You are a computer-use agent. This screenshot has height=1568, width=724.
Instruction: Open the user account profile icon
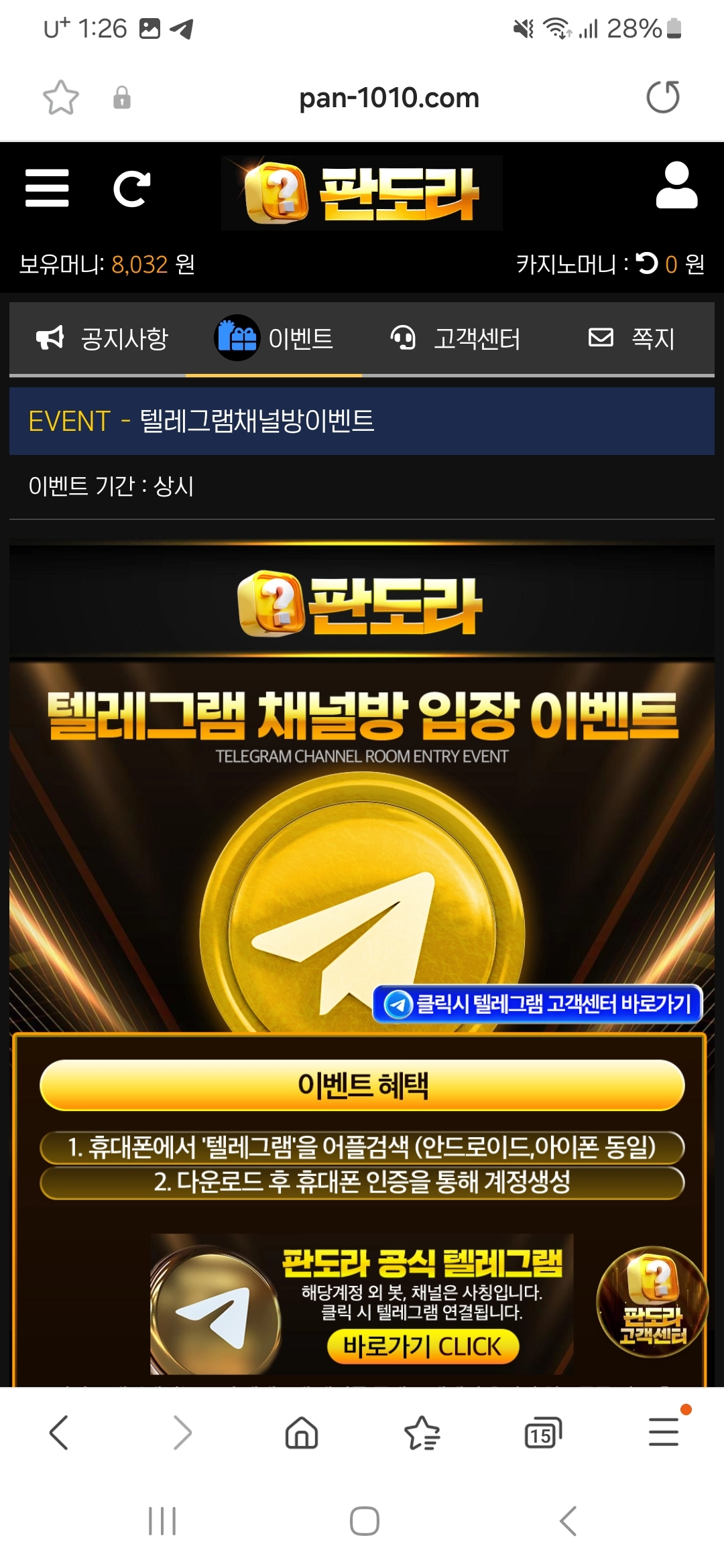click(x=676, y=186)
